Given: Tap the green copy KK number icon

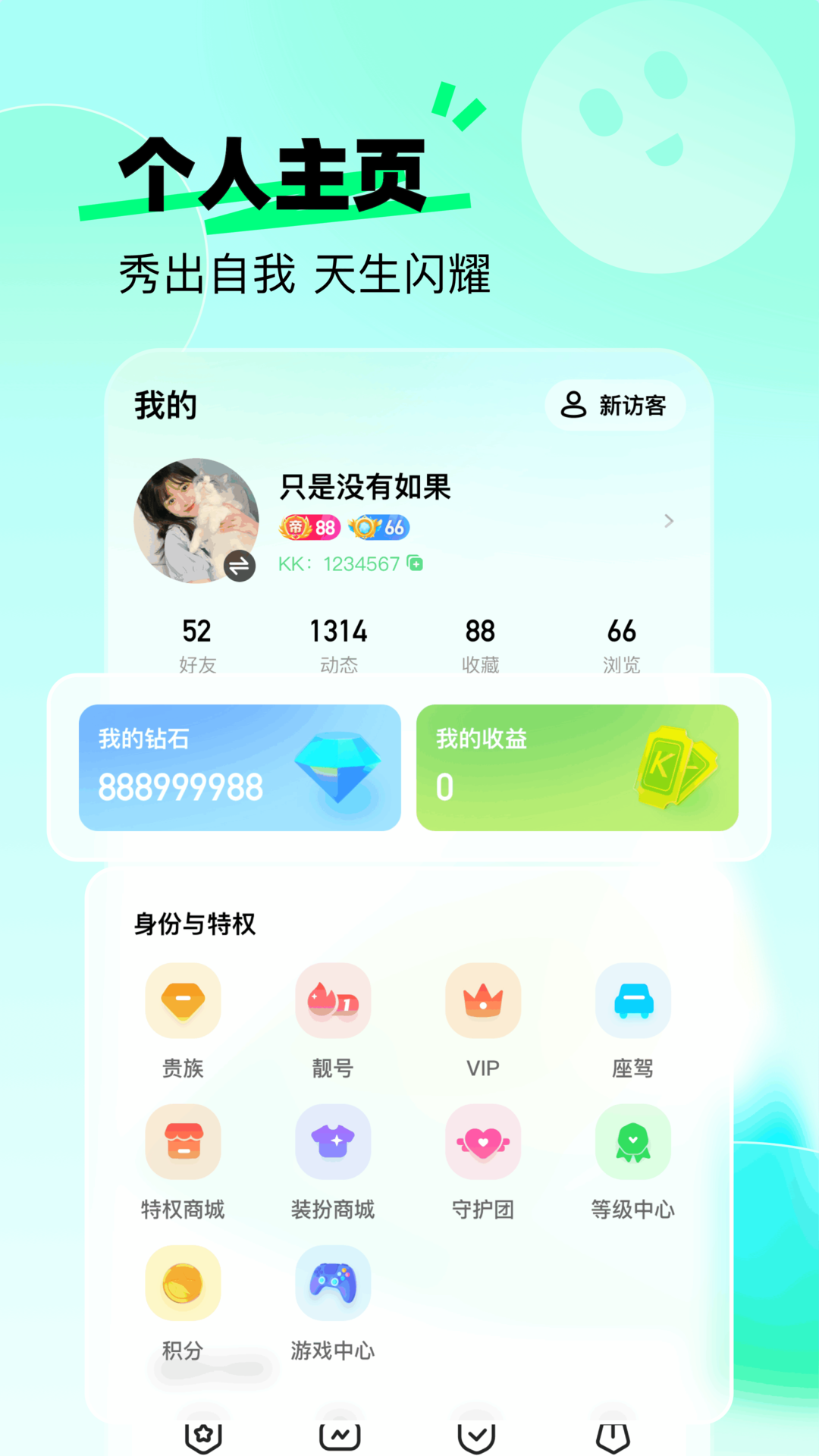Looking at the screenshot, I should tap(413, 563).
